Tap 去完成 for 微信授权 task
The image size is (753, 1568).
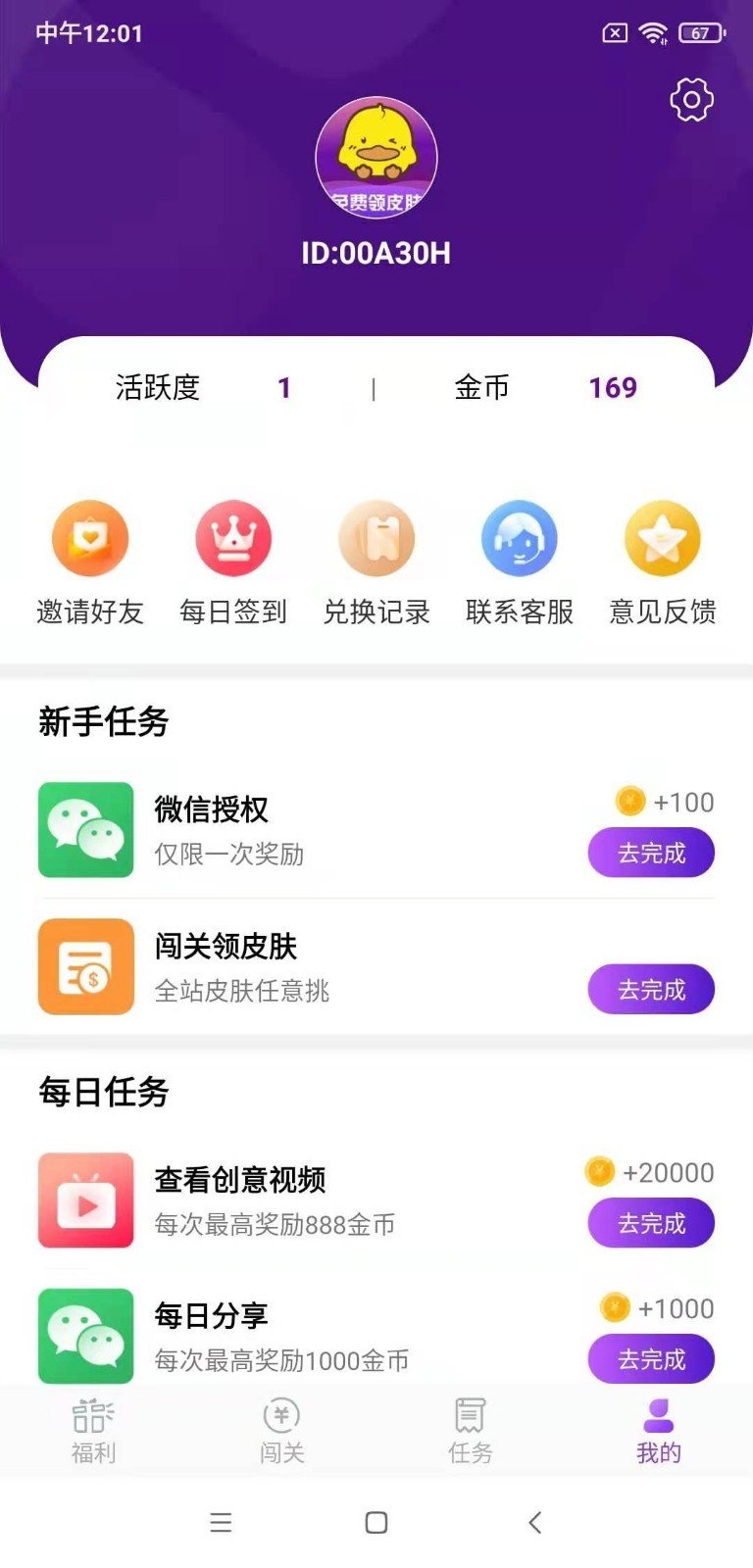coord(650,853)
